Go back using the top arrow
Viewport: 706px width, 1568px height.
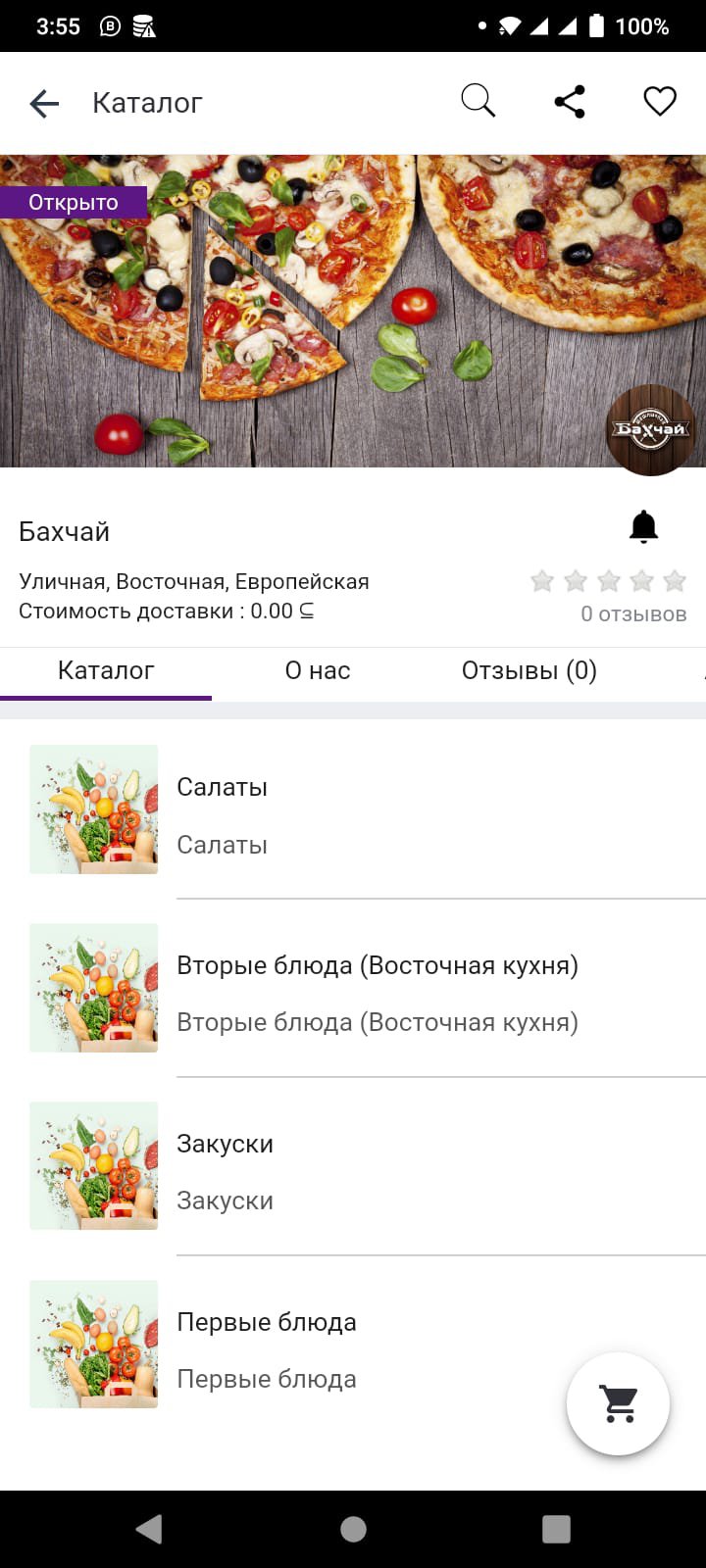tap(44, 103)
